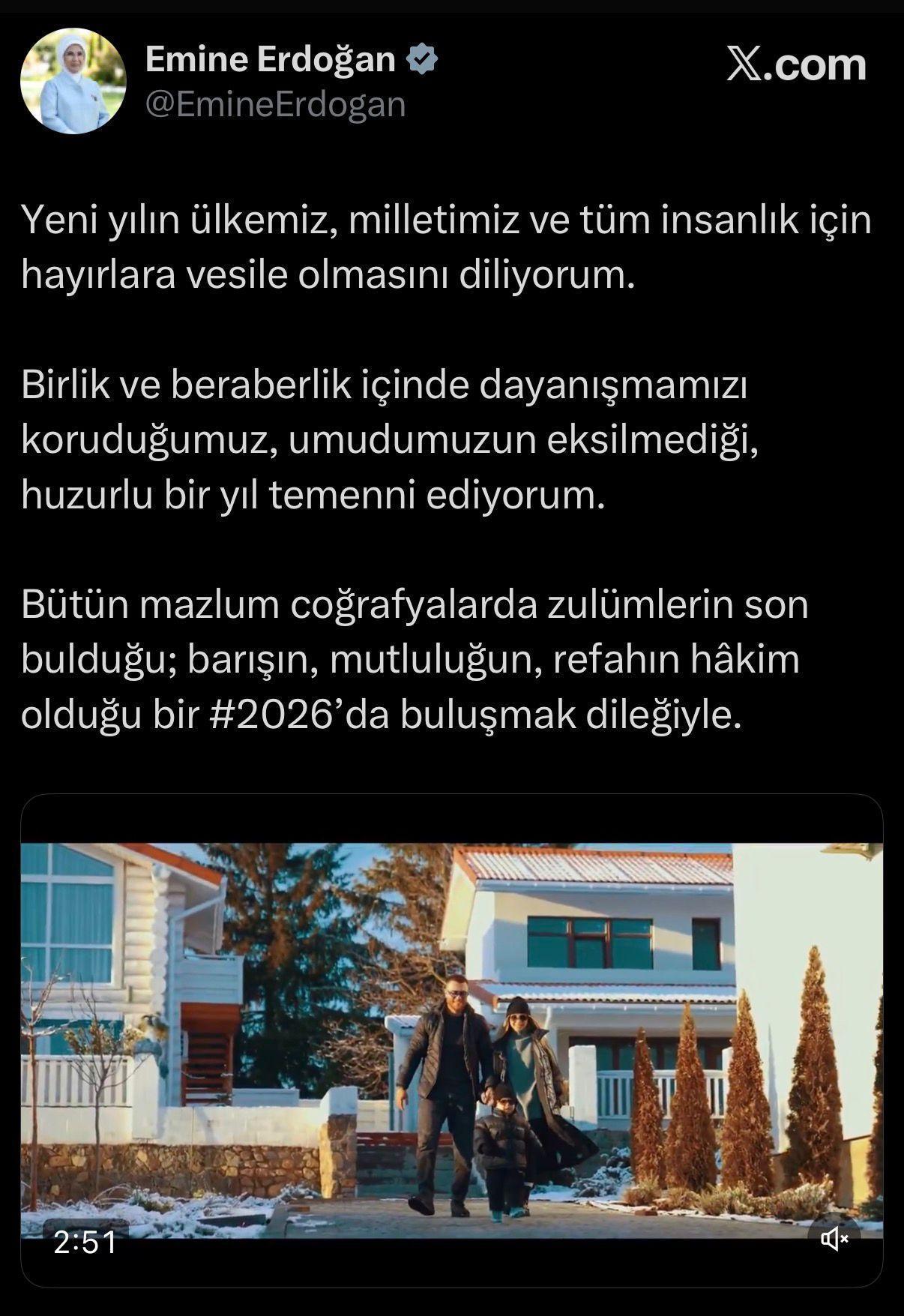This screenshot has width=904, height=1316.
Task: Open the @EmineErdogan profile handle
Action: (x=275, y=104)
